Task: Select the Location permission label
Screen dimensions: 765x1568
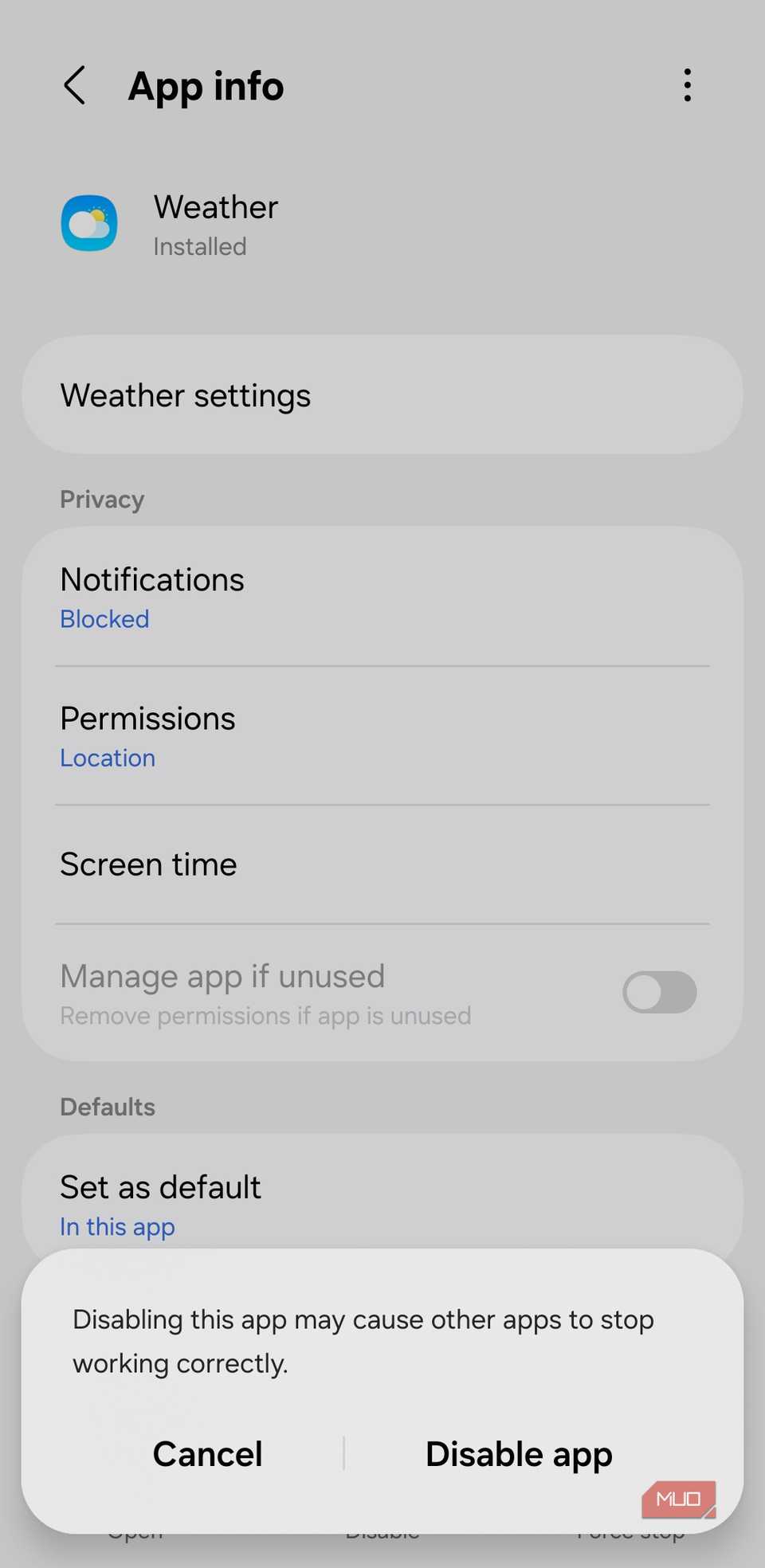Action: point(108,758)
